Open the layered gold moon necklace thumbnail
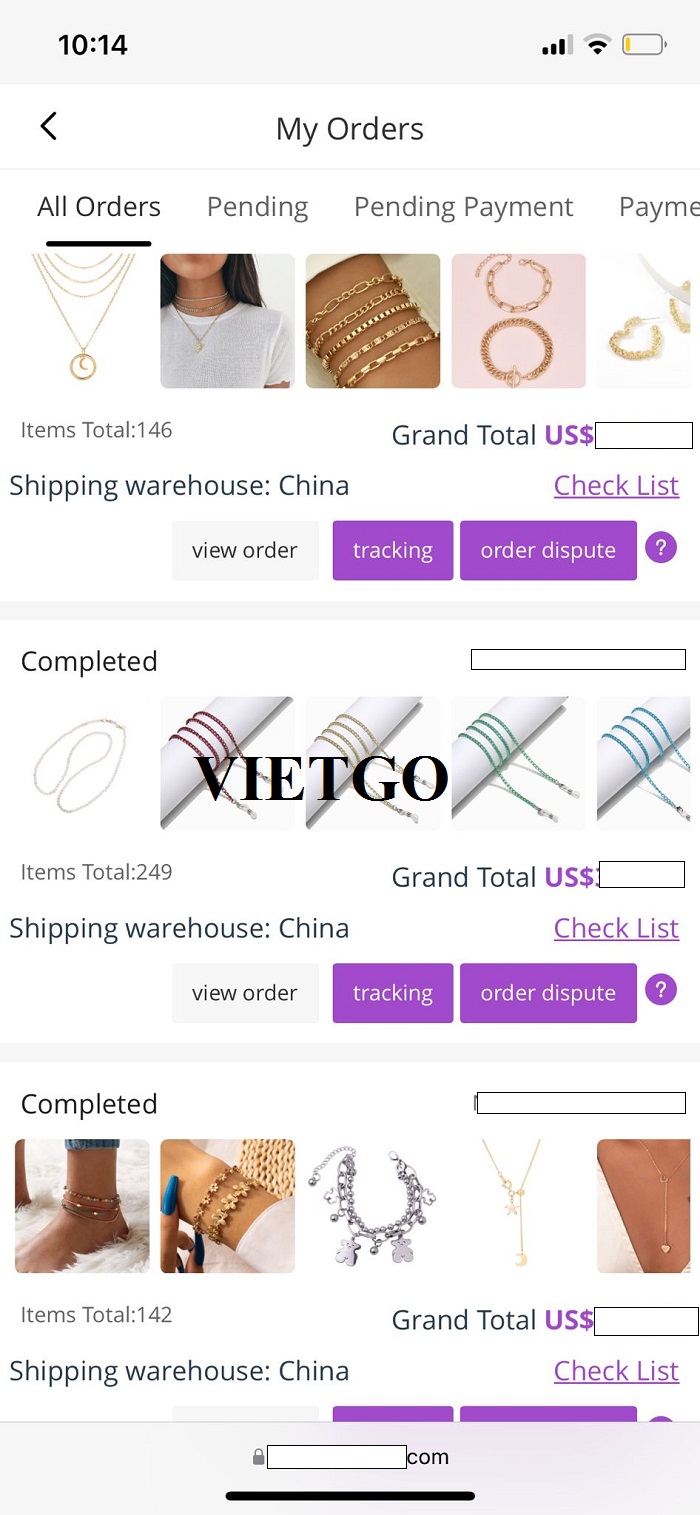This screenshot has width=700, height=1515. point(82,320)
